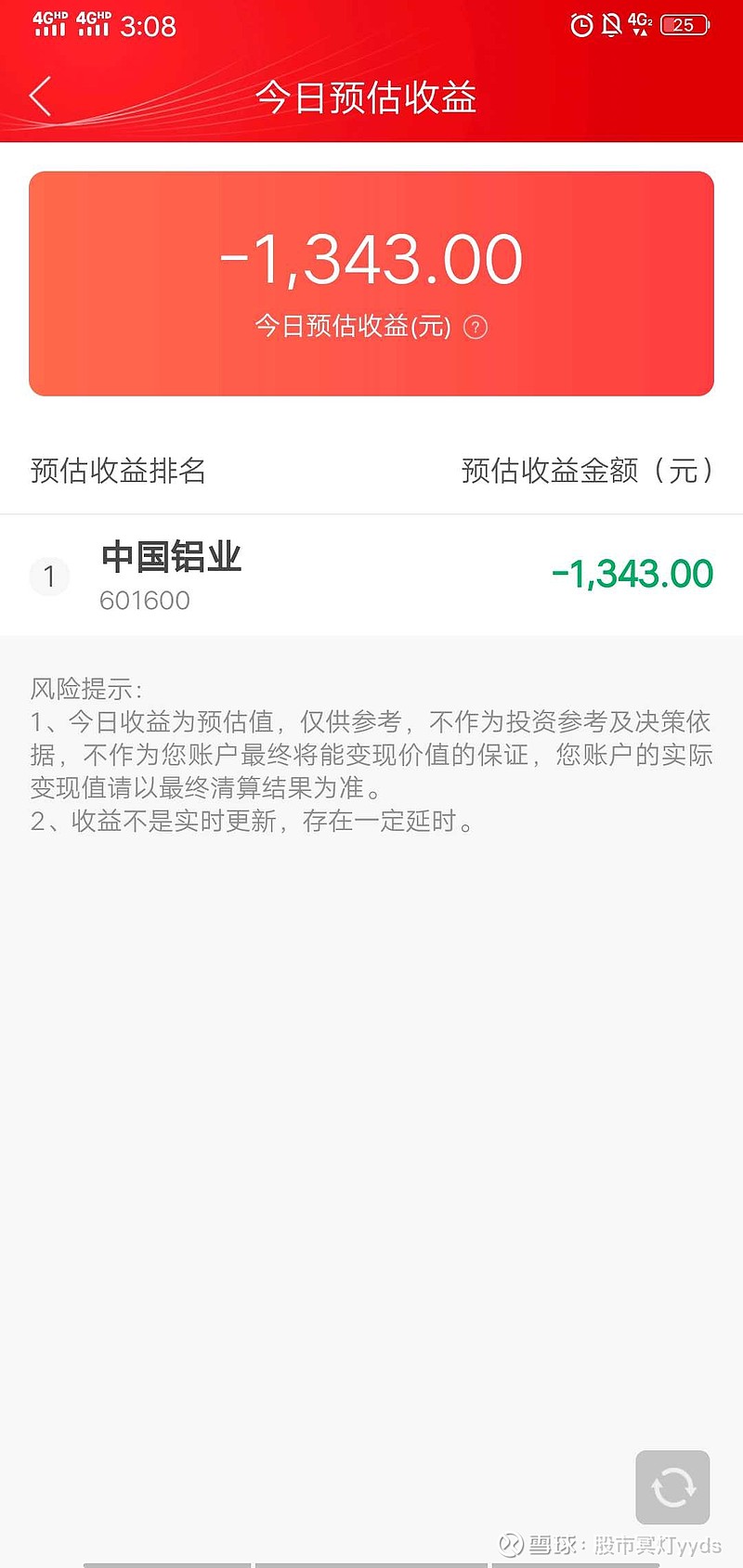Image resolution: width=743 pixels, height=1568 pixels.
Task: Open the 中国铝业 601600 row
Action: point(371,576)
